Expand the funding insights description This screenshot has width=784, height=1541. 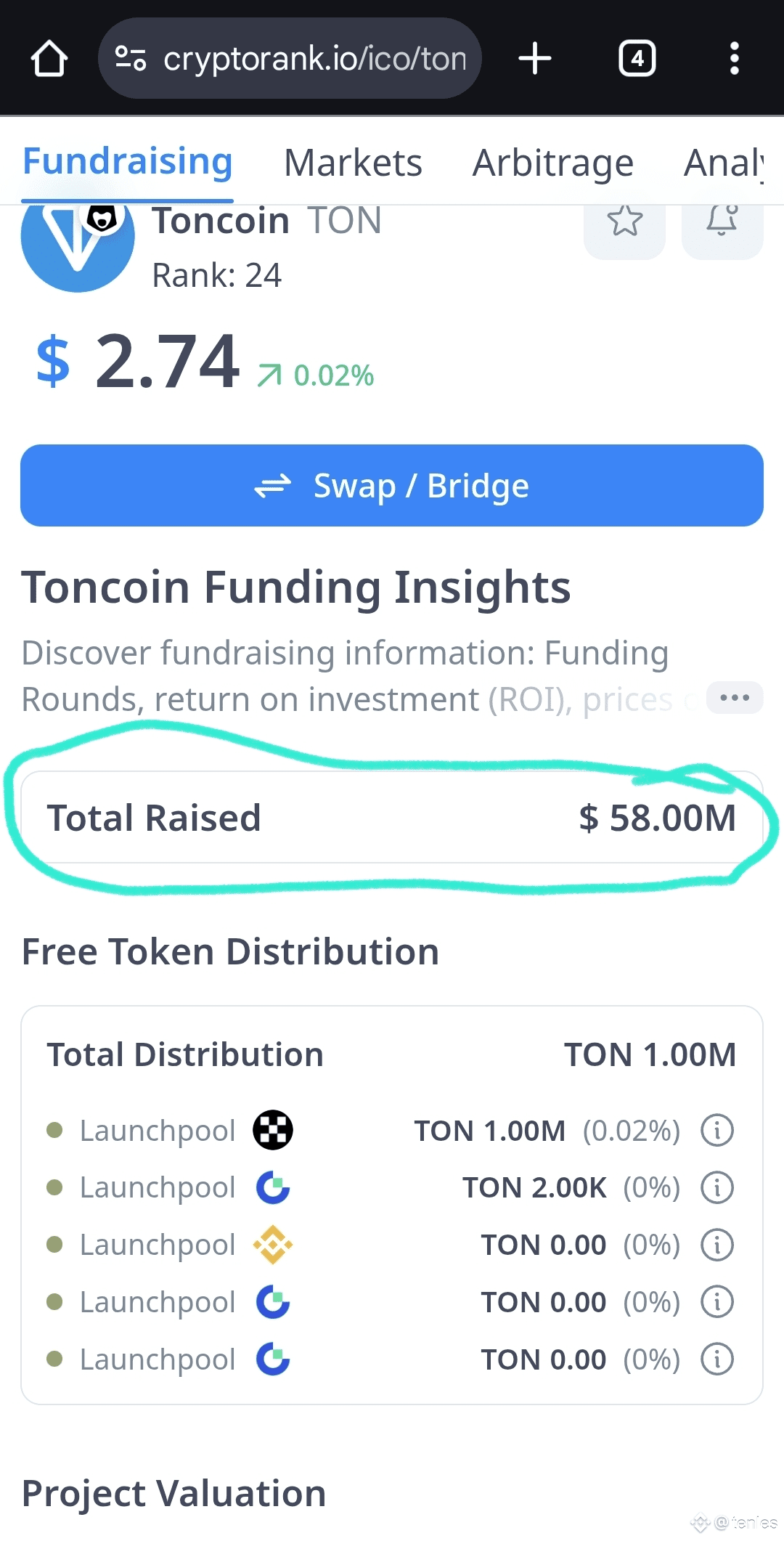(x=734, y=698)
